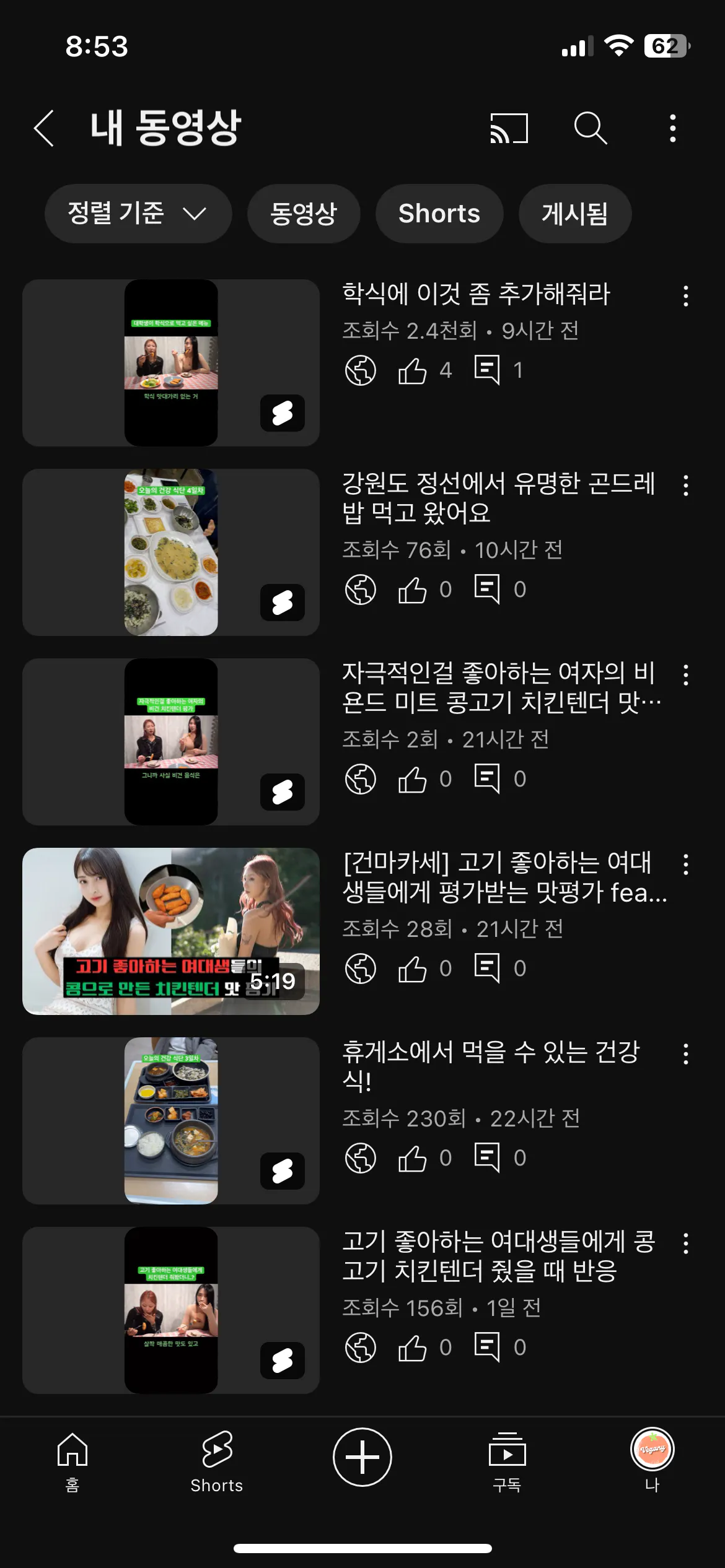This screenshot has height=1568, width=725.
Task: Expand the 정렬 기준 sort dropdown
Action: pyautogui.click(x=138, y=214)
